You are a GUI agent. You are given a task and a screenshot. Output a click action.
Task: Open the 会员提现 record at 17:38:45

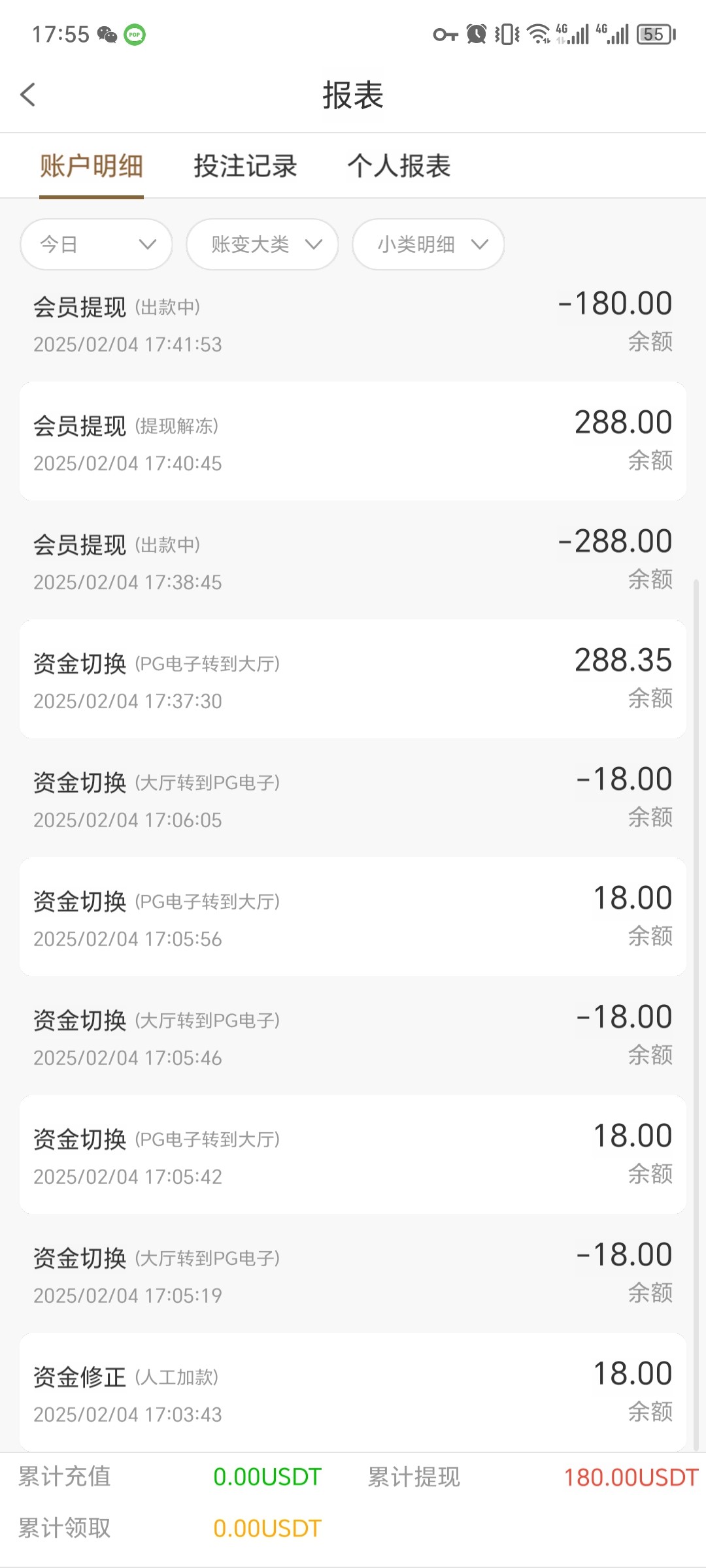[353, 560]
